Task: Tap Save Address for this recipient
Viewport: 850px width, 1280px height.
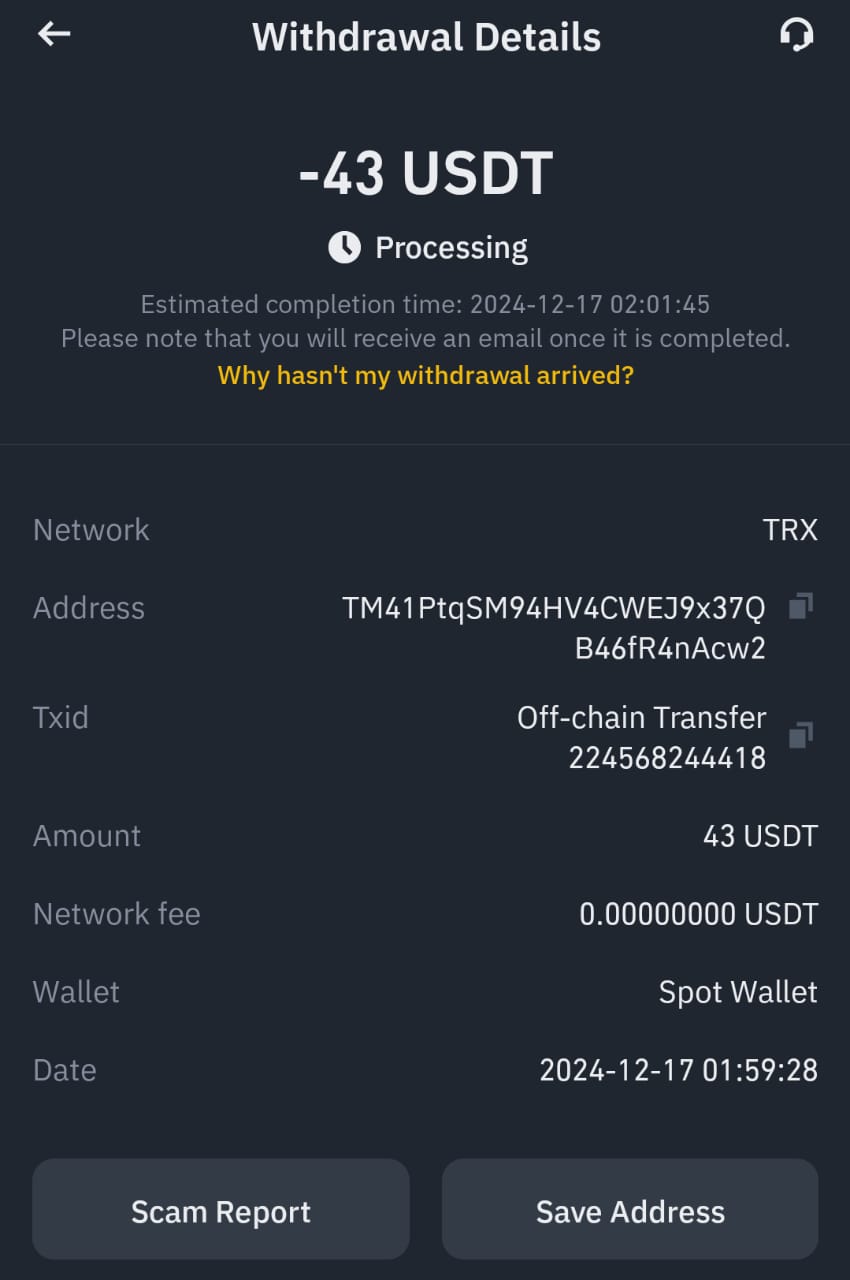Action: click(629, 1209)
